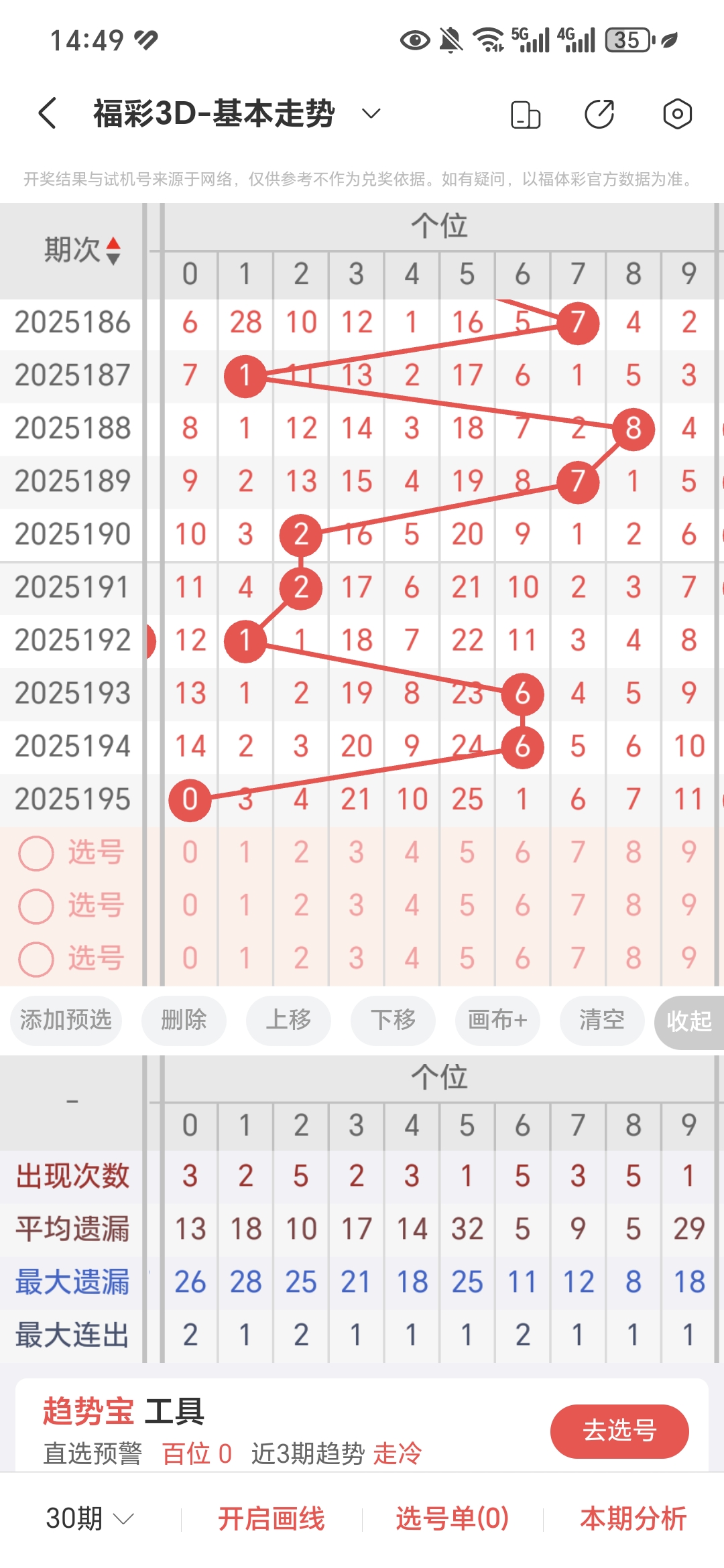Select the second 选号 row circle
This screenshot has width=724, height=1568.
click(37, 907)
